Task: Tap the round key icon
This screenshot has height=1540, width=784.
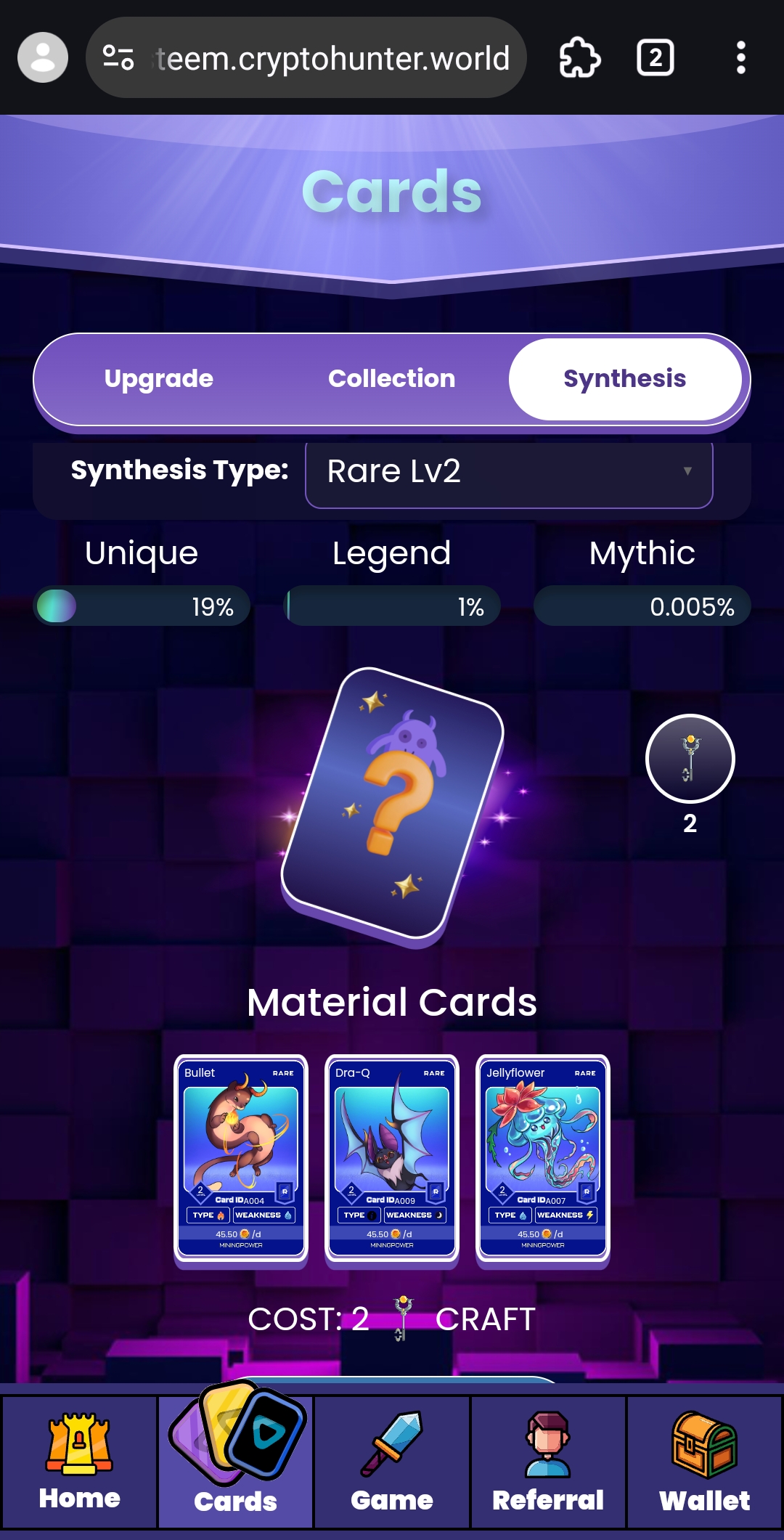Action: point(690,759)
